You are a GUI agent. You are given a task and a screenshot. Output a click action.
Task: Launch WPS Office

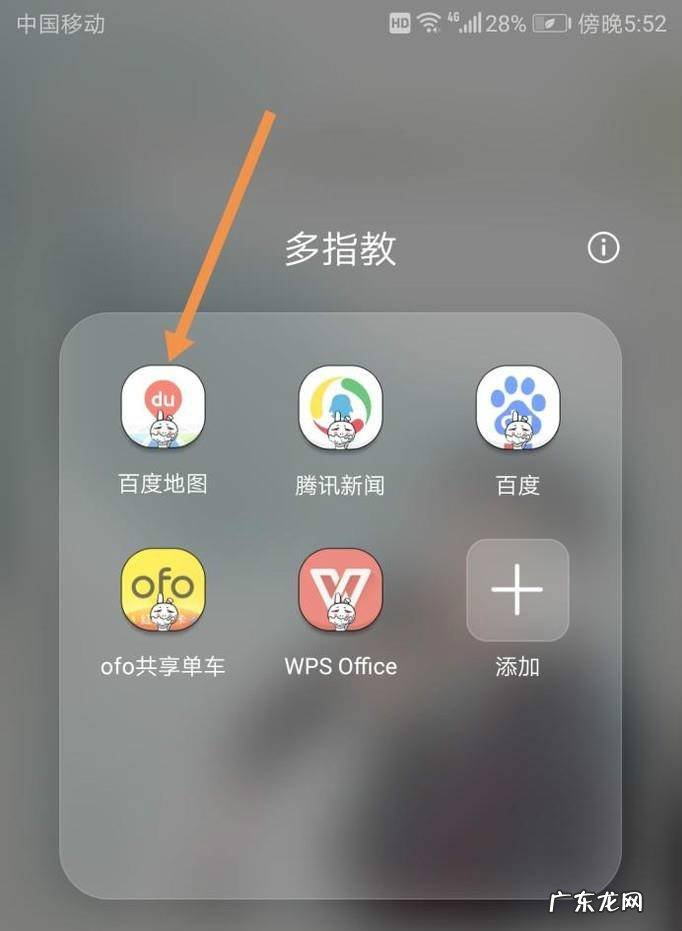pyautogui.click(x=340, y=589)
